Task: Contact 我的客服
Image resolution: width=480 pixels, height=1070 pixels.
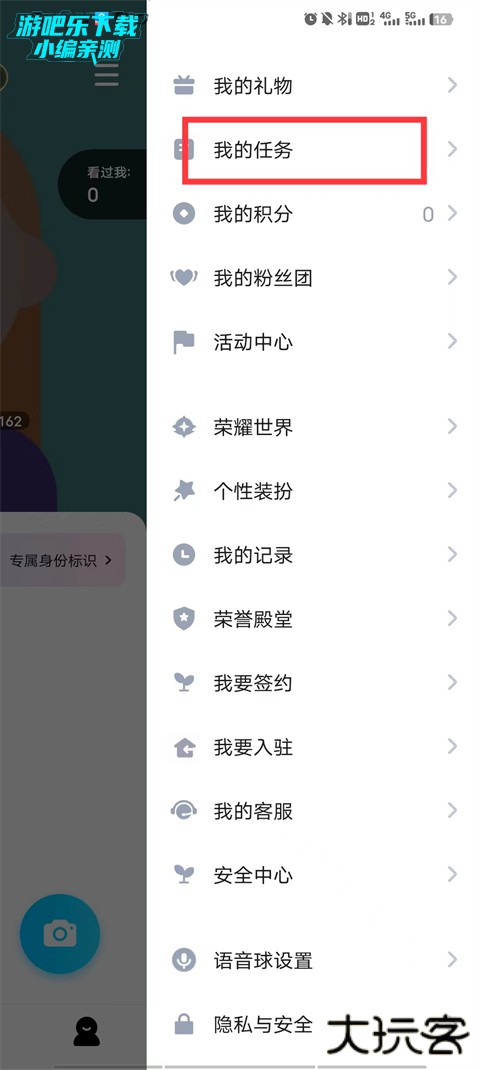Action: click(x=313, y=811)
